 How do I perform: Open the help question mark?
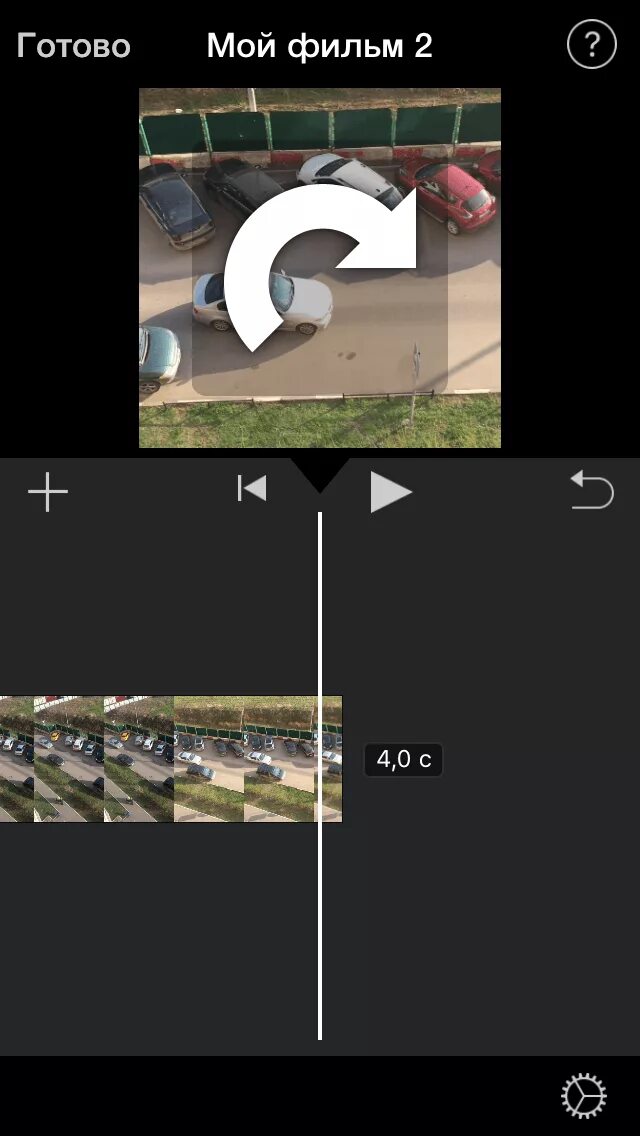click(591, 44)
